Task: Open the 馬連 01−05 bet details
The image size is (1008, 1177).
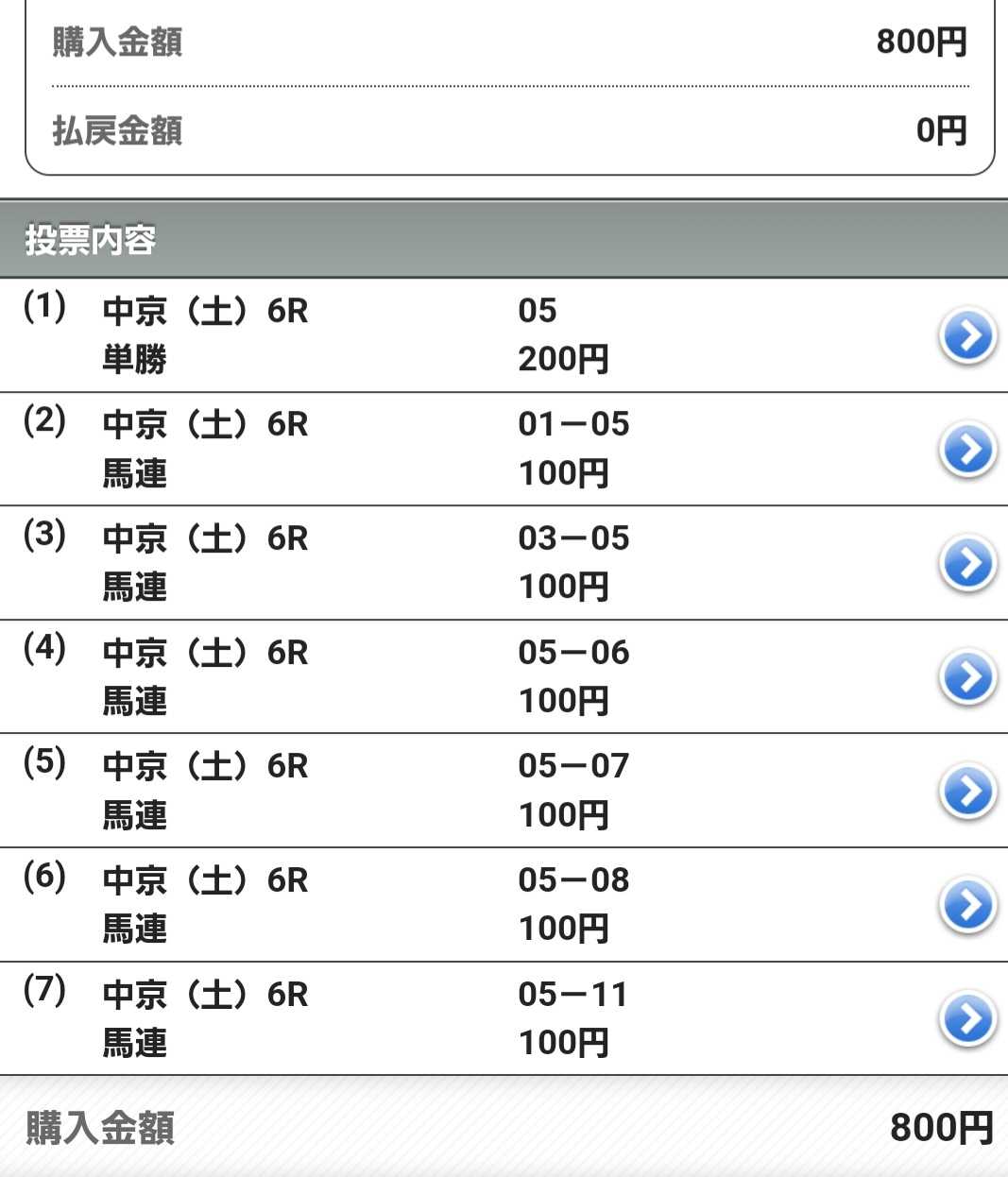Action: (x=967, y=450)
